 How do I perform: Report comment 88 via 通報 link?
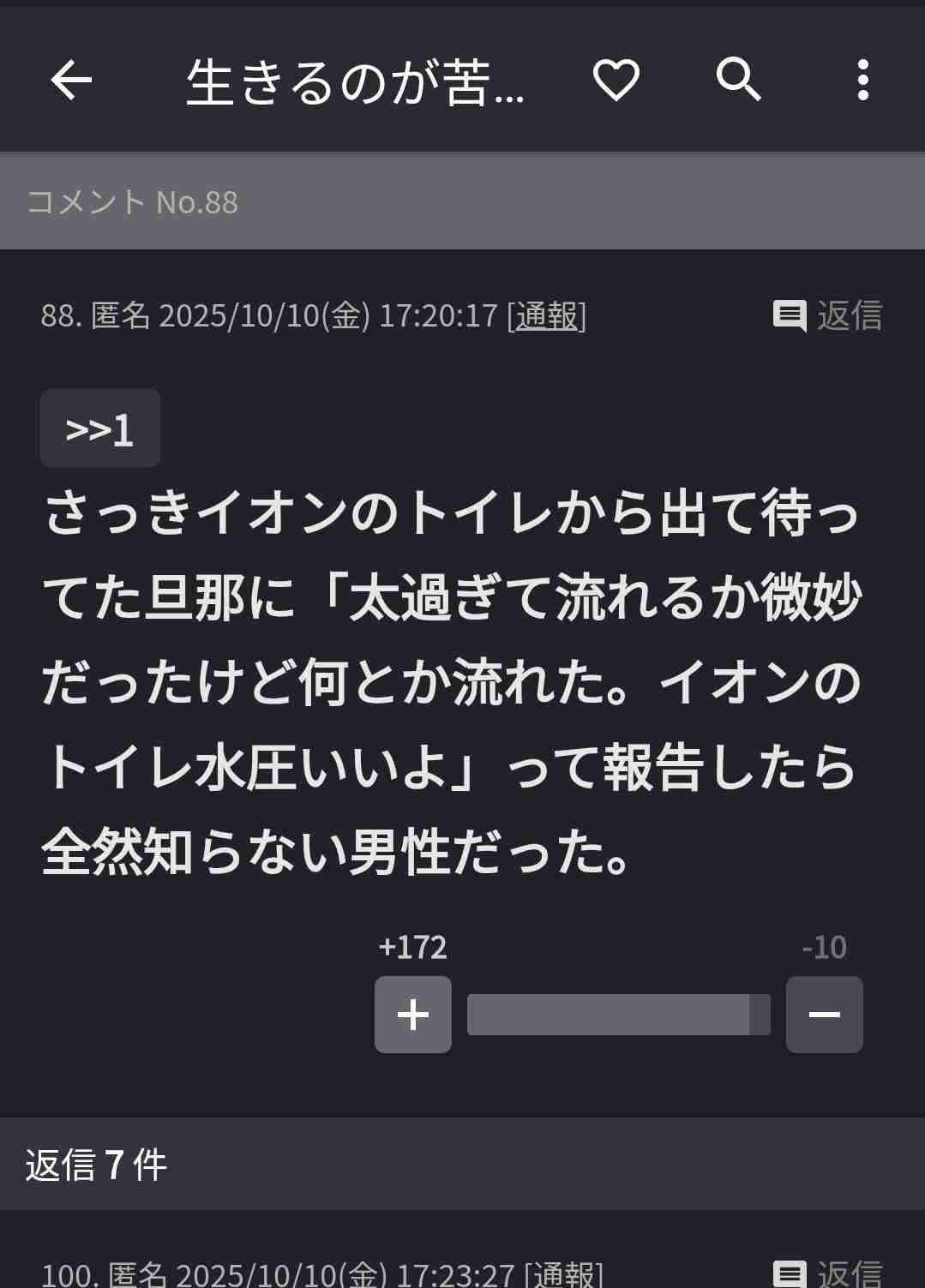[547, 316]
